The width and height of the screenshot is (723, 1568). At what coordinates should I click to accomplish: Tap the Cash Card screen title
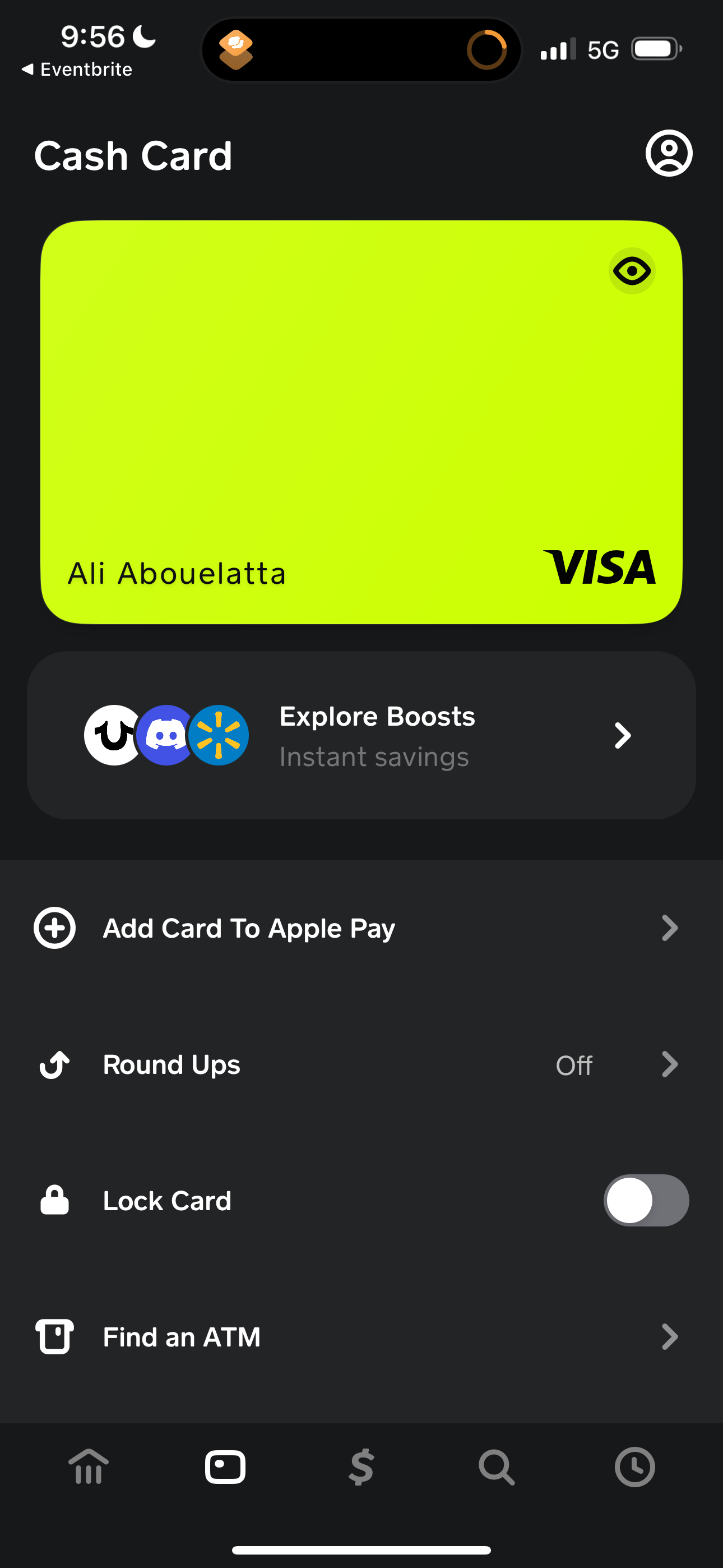click(x=134, y=155)
